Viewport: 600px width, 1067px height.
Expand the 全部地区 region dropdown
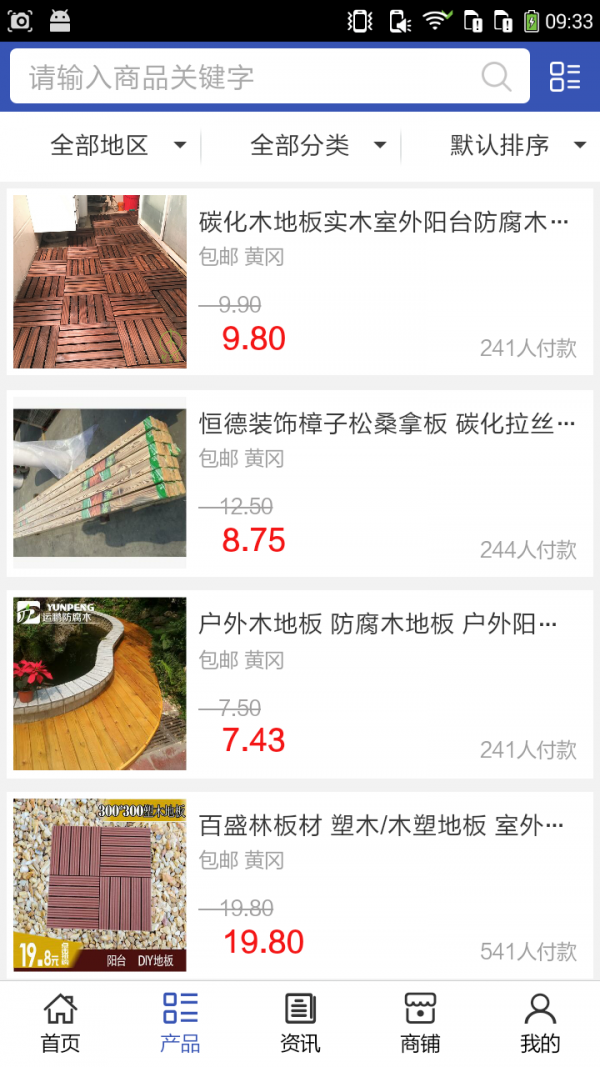coord(118,146)
